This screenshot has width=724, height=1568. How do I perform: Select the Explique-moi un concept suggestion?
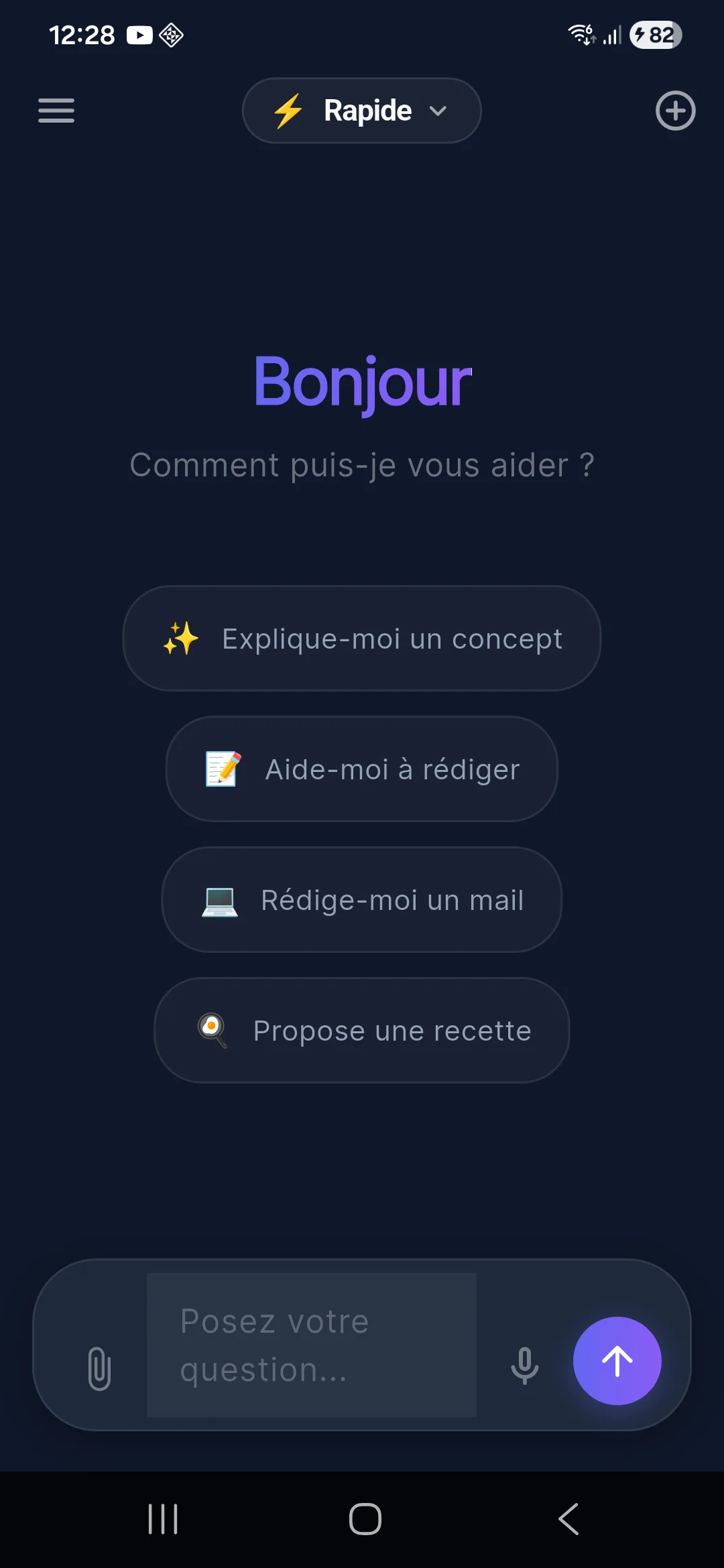(361, 639)
